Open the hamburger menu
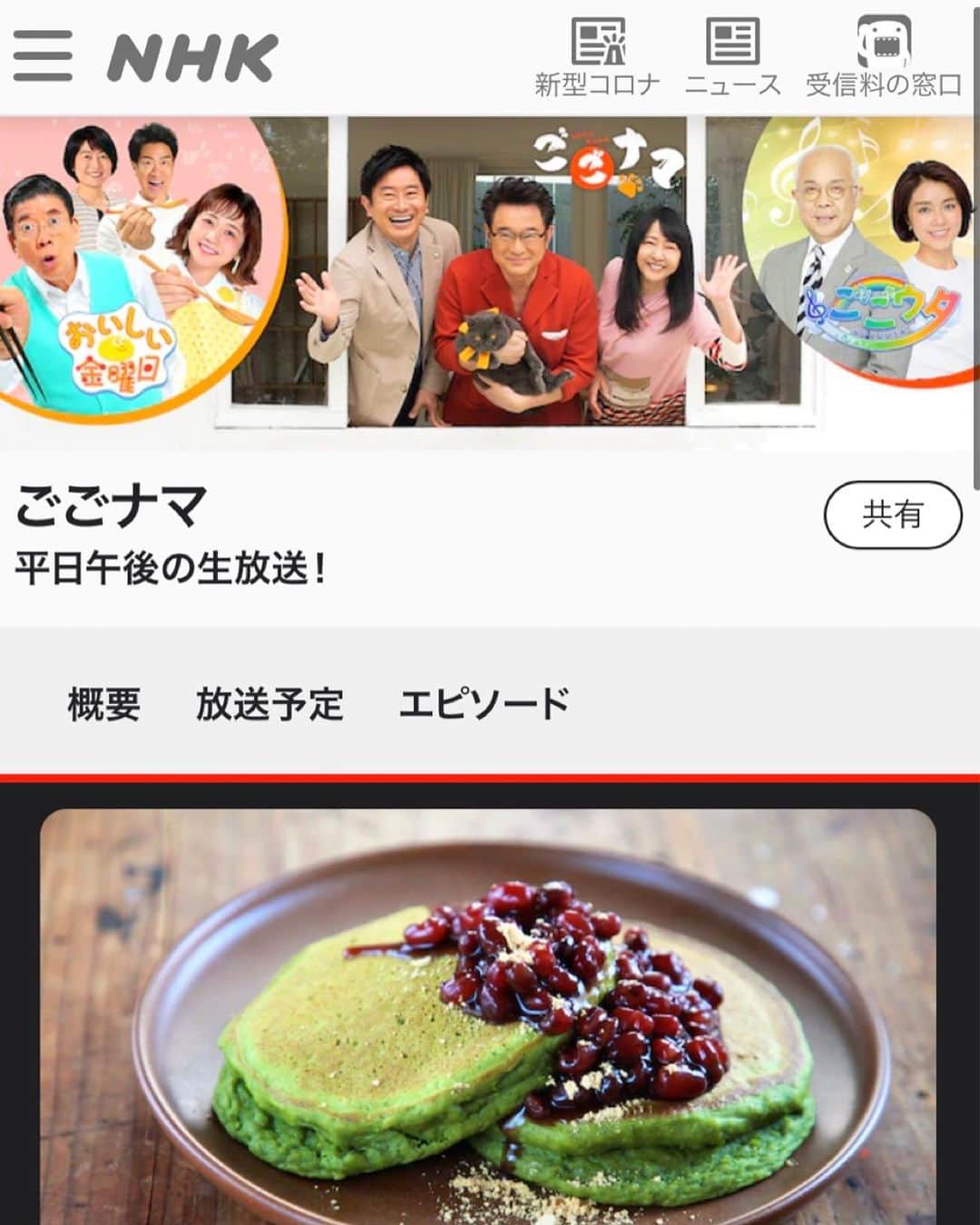This screenshot has width=980, height=1225. pyautogui.click(x=43, y=56)
